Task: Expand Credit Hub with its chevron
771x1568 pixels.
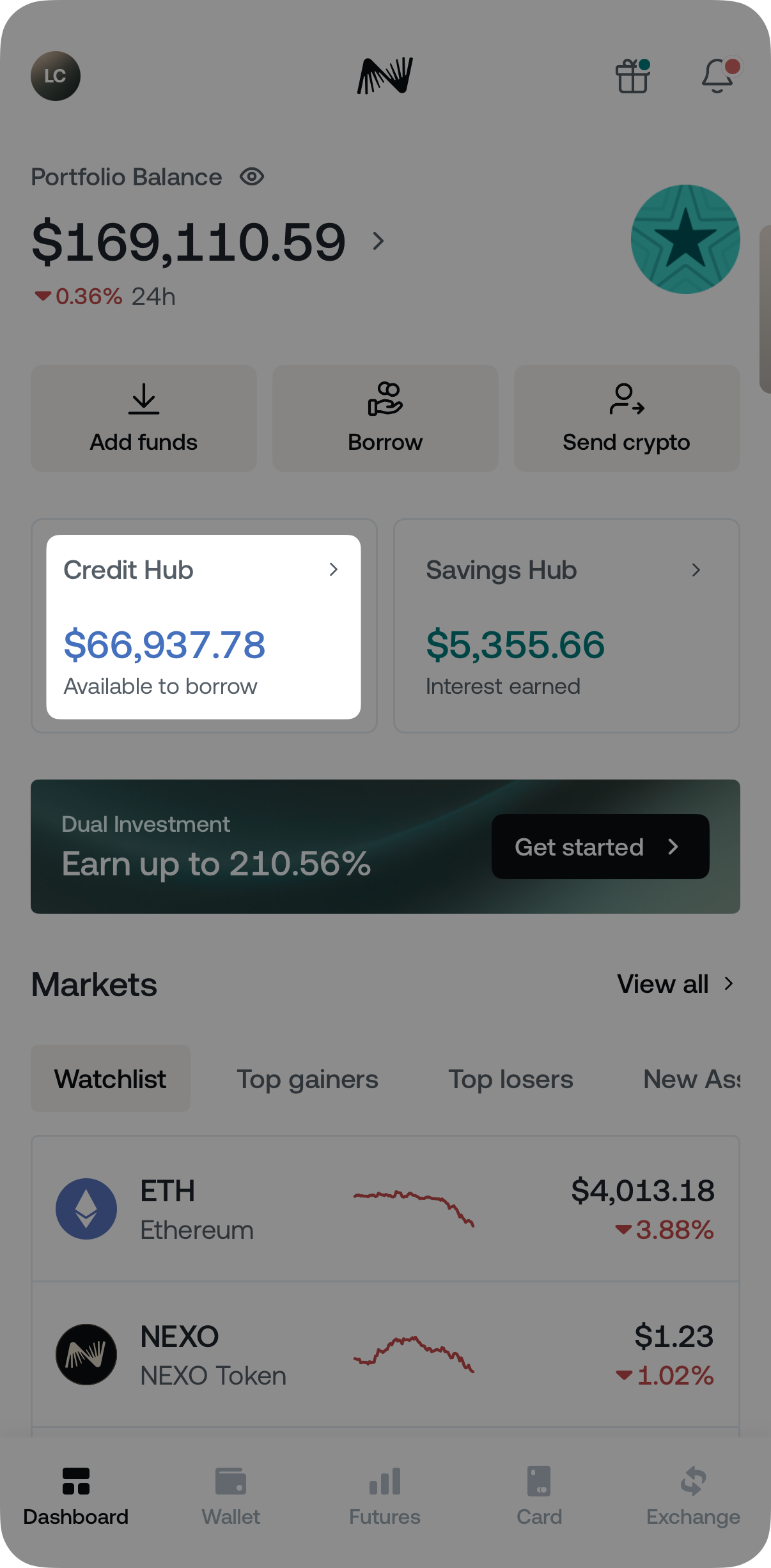Action: coord(334,570)
